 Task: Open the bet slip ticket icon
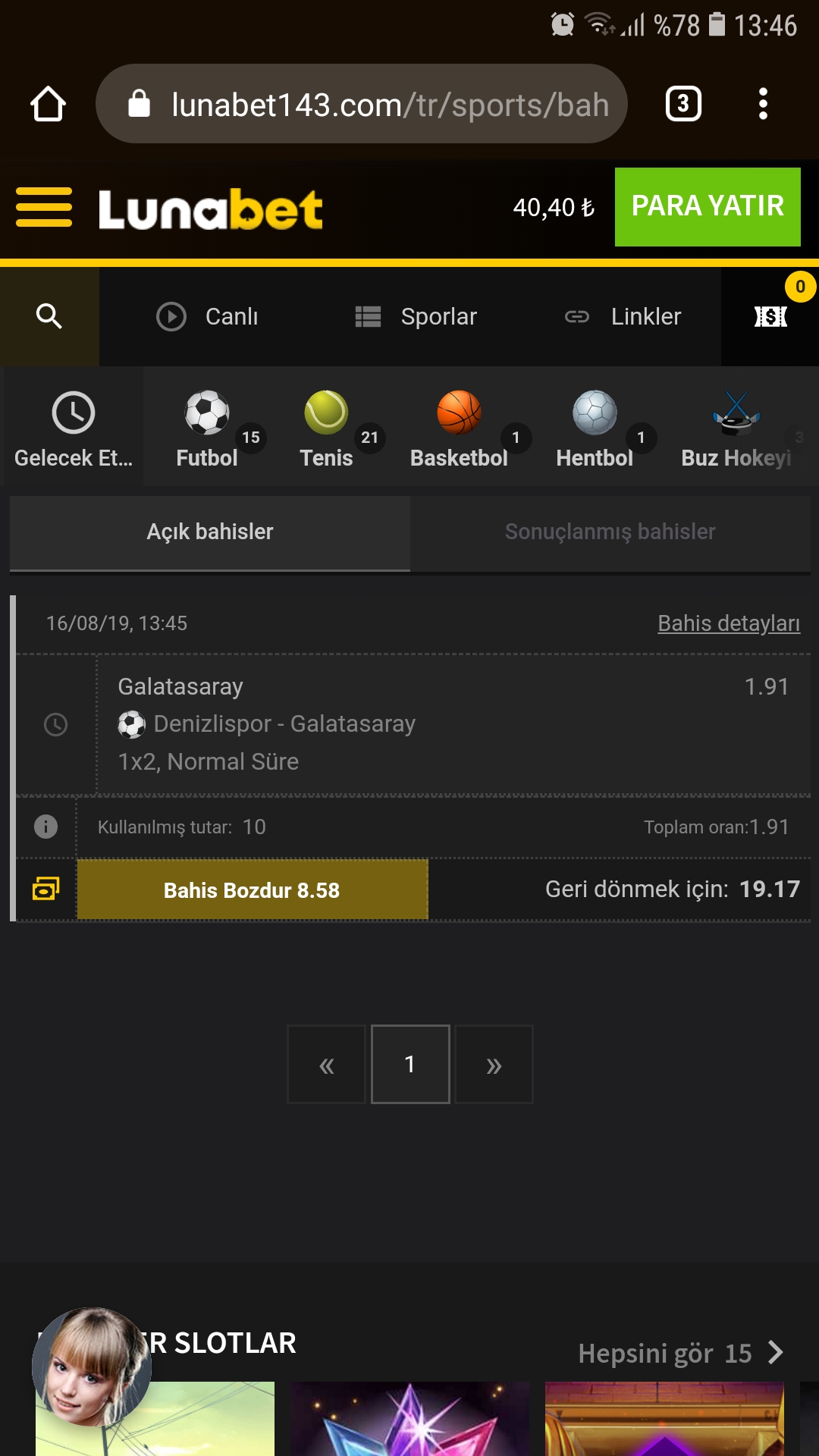click(x=770, y=316)
